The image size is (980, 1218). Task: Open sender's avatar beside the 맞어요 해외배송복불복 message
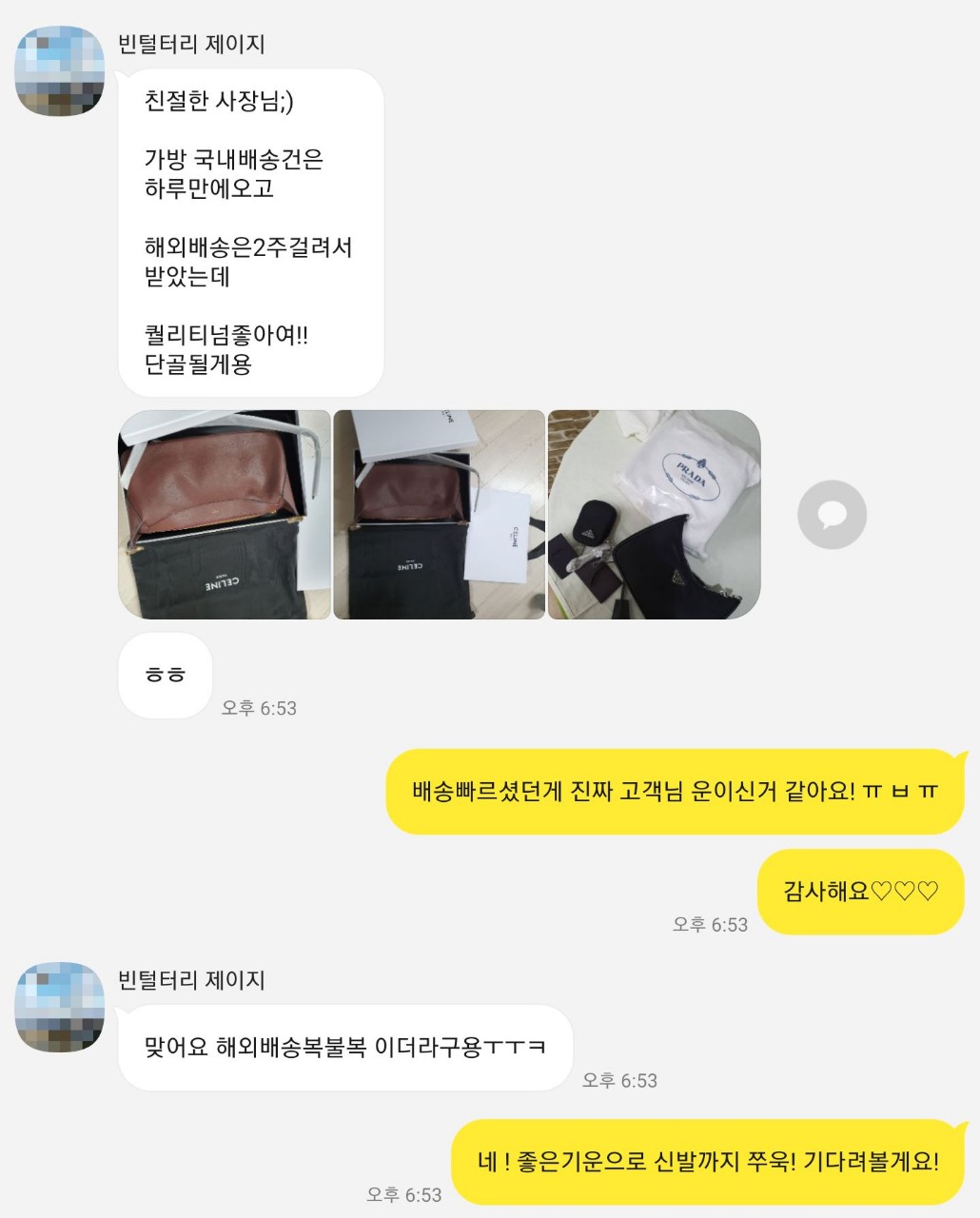[60, 1007]
